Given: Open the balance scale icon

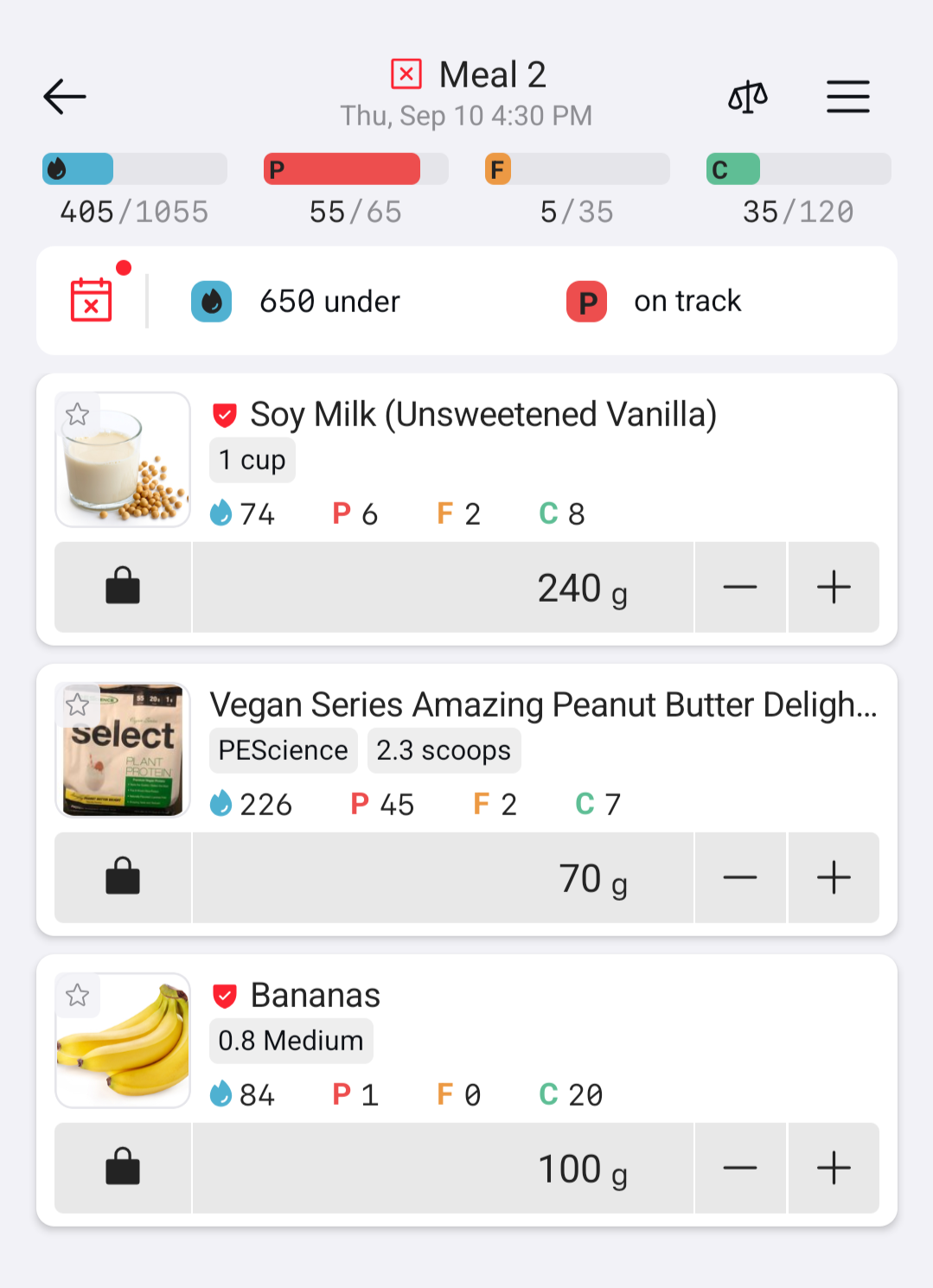Looking at the screenshot, I should coord(748,96).
